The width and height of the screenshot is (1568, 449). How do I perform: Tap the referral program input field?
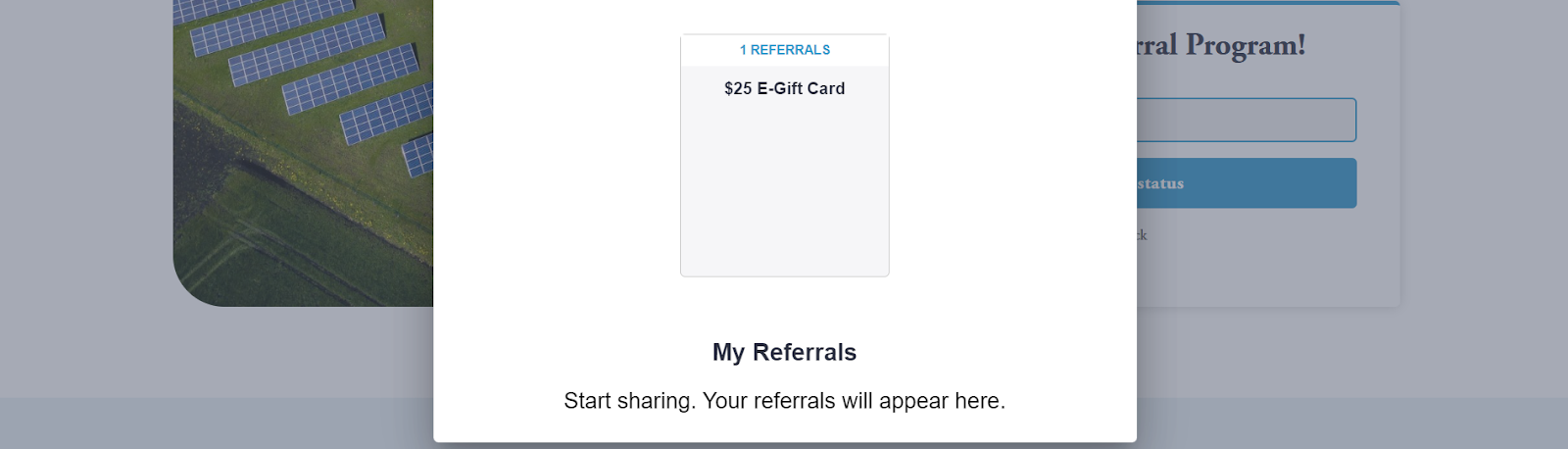click(1246, 120)
